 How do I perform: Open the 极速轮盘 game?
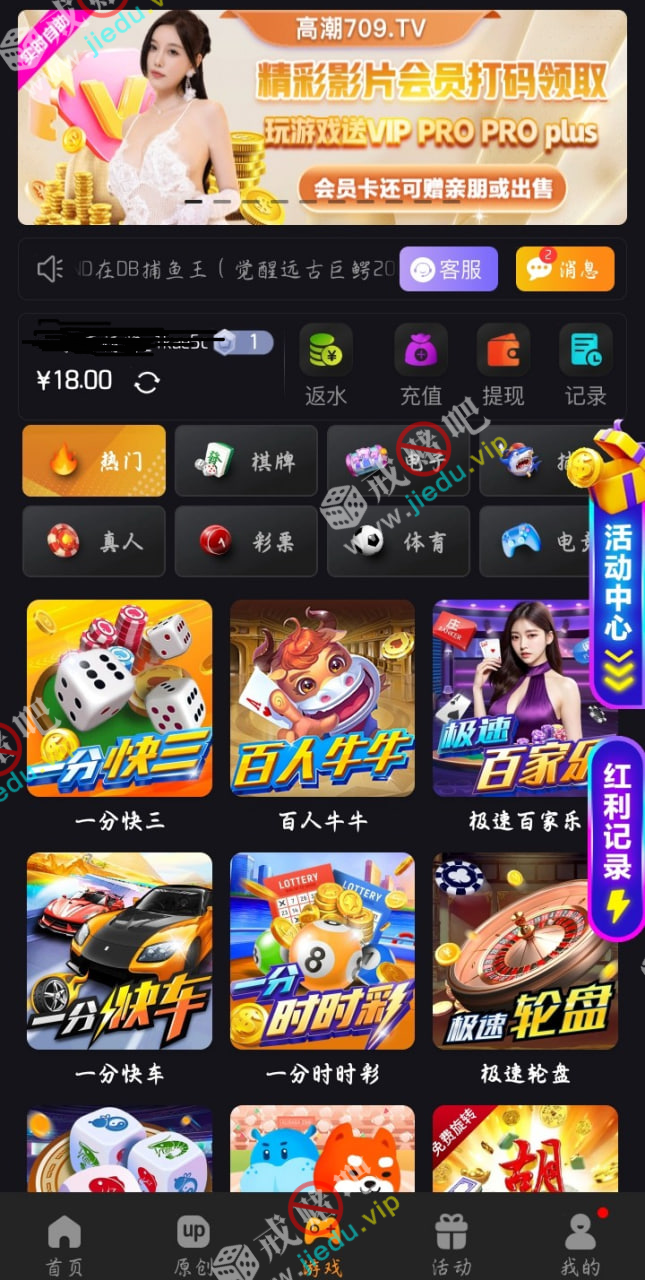(x=524, y=951)
